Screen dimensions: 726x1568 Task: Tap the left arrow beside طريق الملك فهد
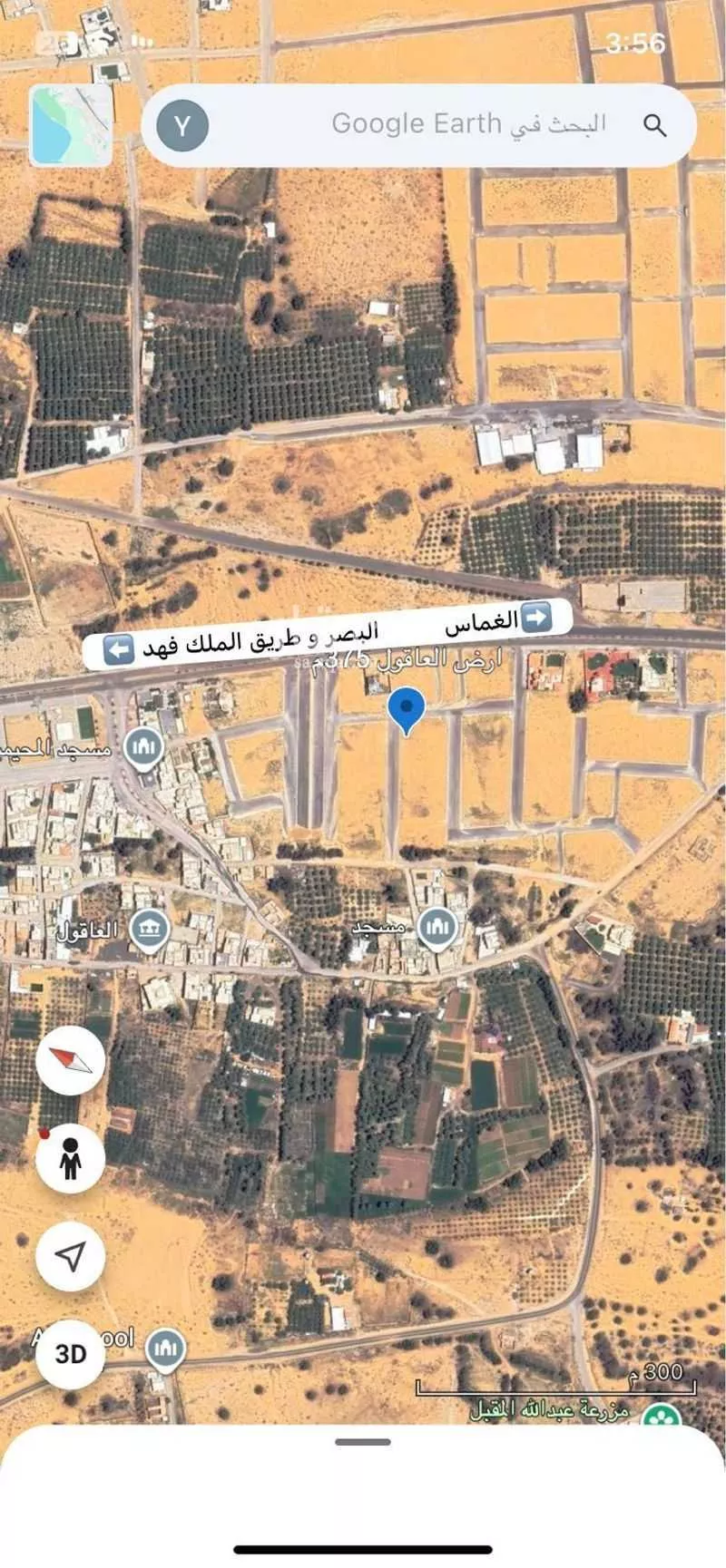[x=116, y=647]
